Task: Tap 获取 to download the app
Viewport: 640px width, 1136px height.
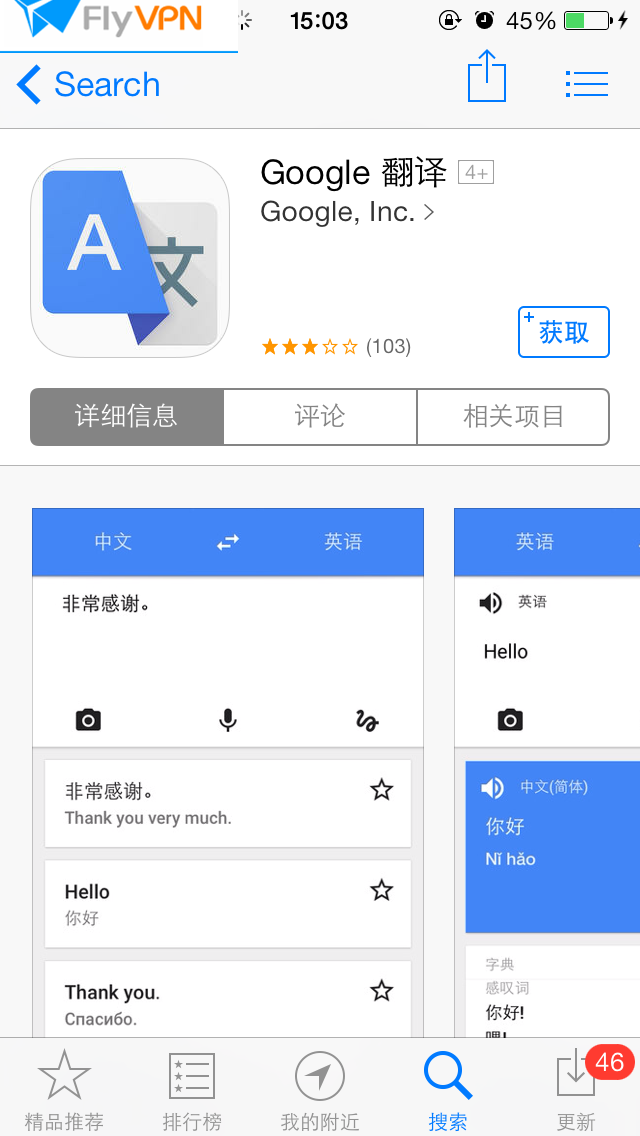Action: tap(563, 332)
